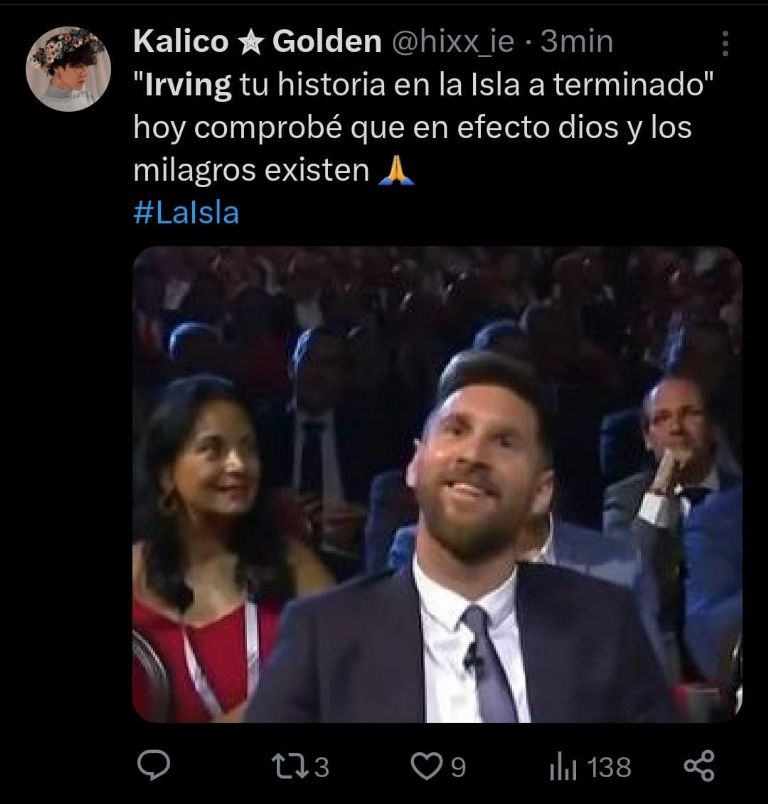Image resolution: width=768 pixels, height=804 pixels.
Task: Open the @hixx_ie profile handle
Action: tap(457, 42)
